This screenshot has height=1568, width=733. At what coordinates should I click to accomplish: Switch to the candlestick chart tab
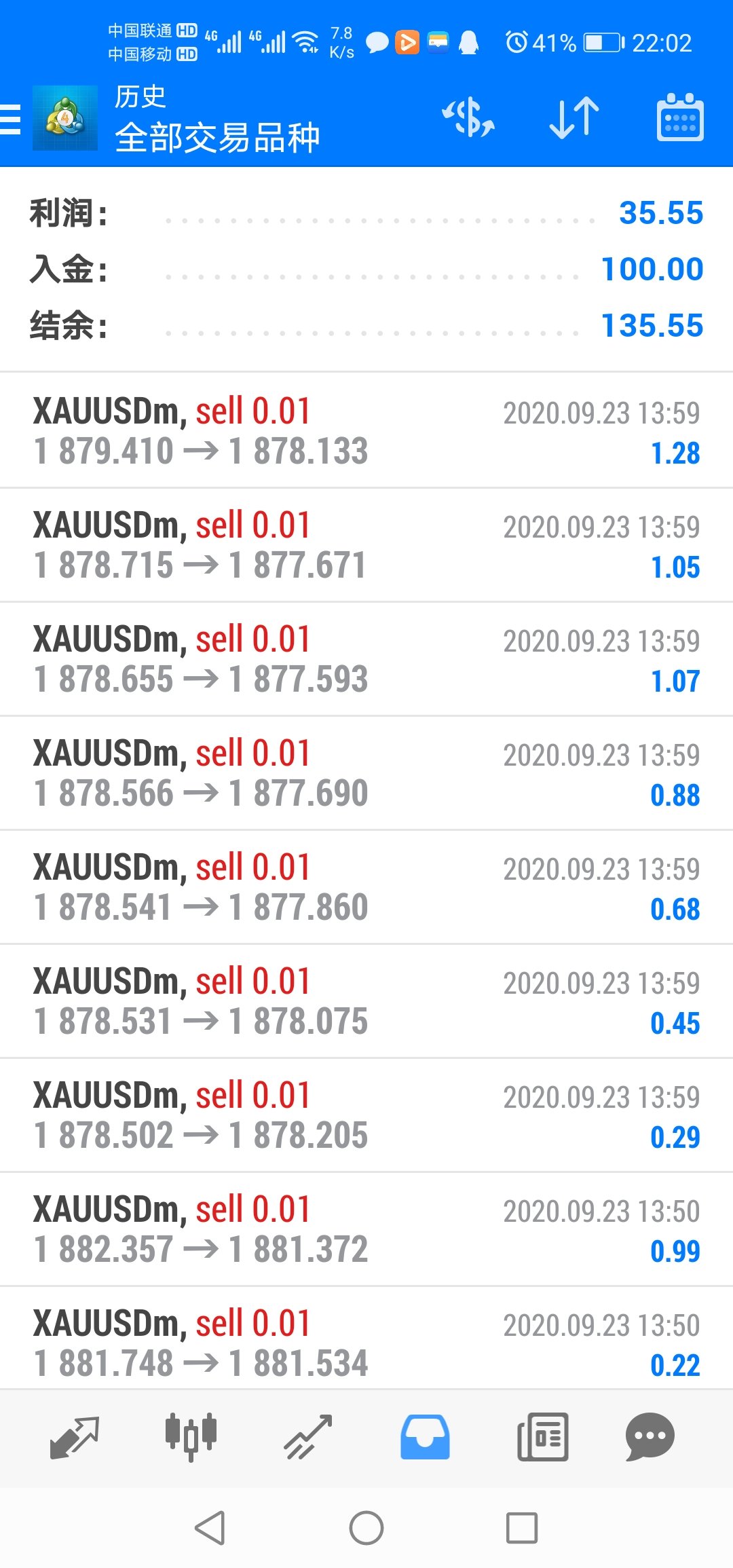[x=191, y=1437]
